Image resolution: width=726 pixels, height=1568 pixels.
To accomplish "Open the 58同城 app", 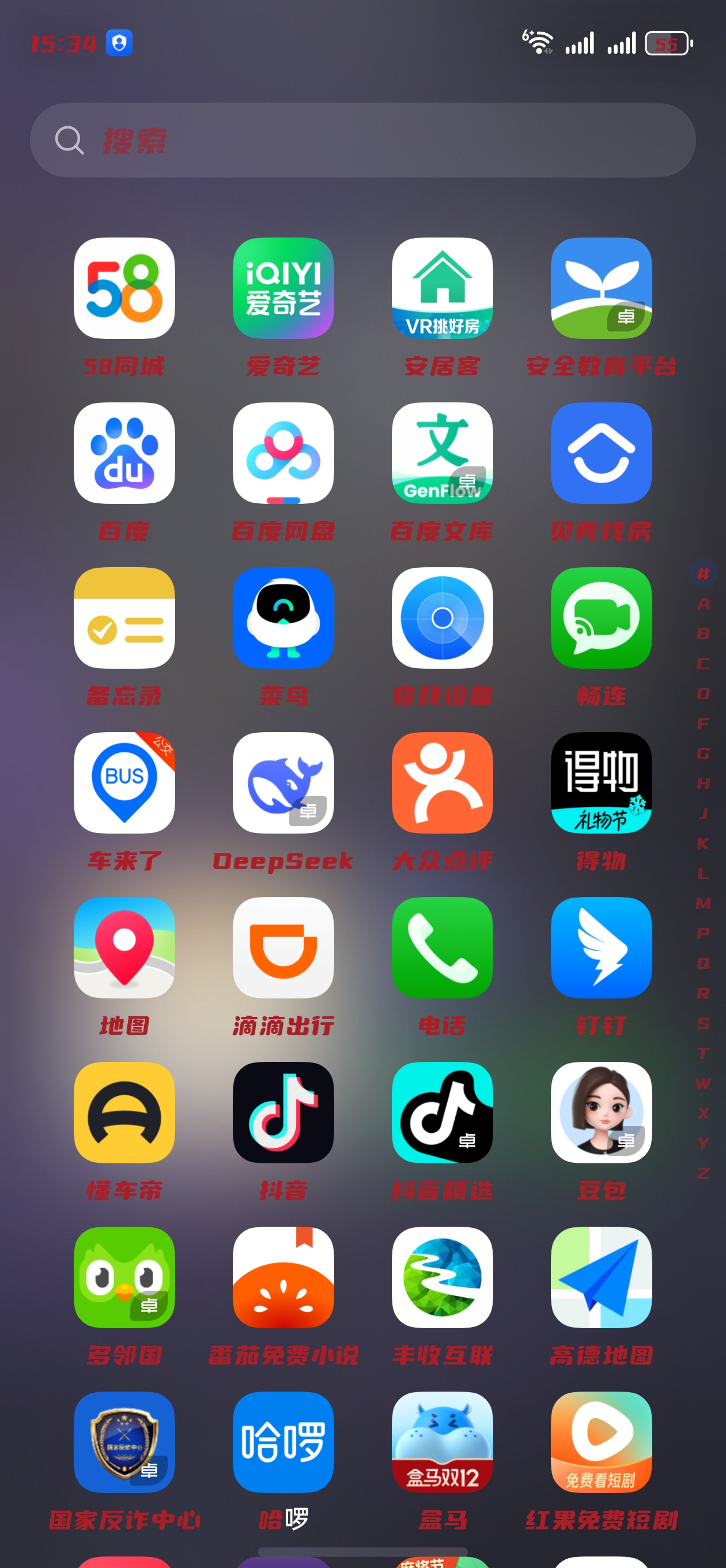I will [x=124, y=288].
